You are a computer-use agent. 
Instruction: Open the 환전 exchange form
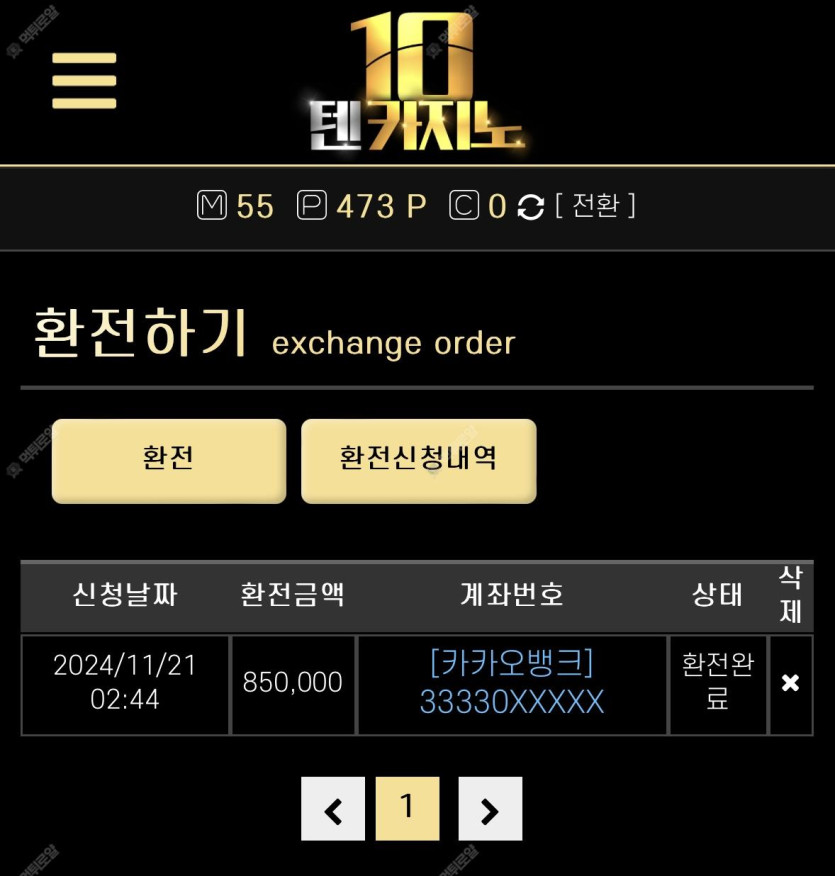(168, 460)
